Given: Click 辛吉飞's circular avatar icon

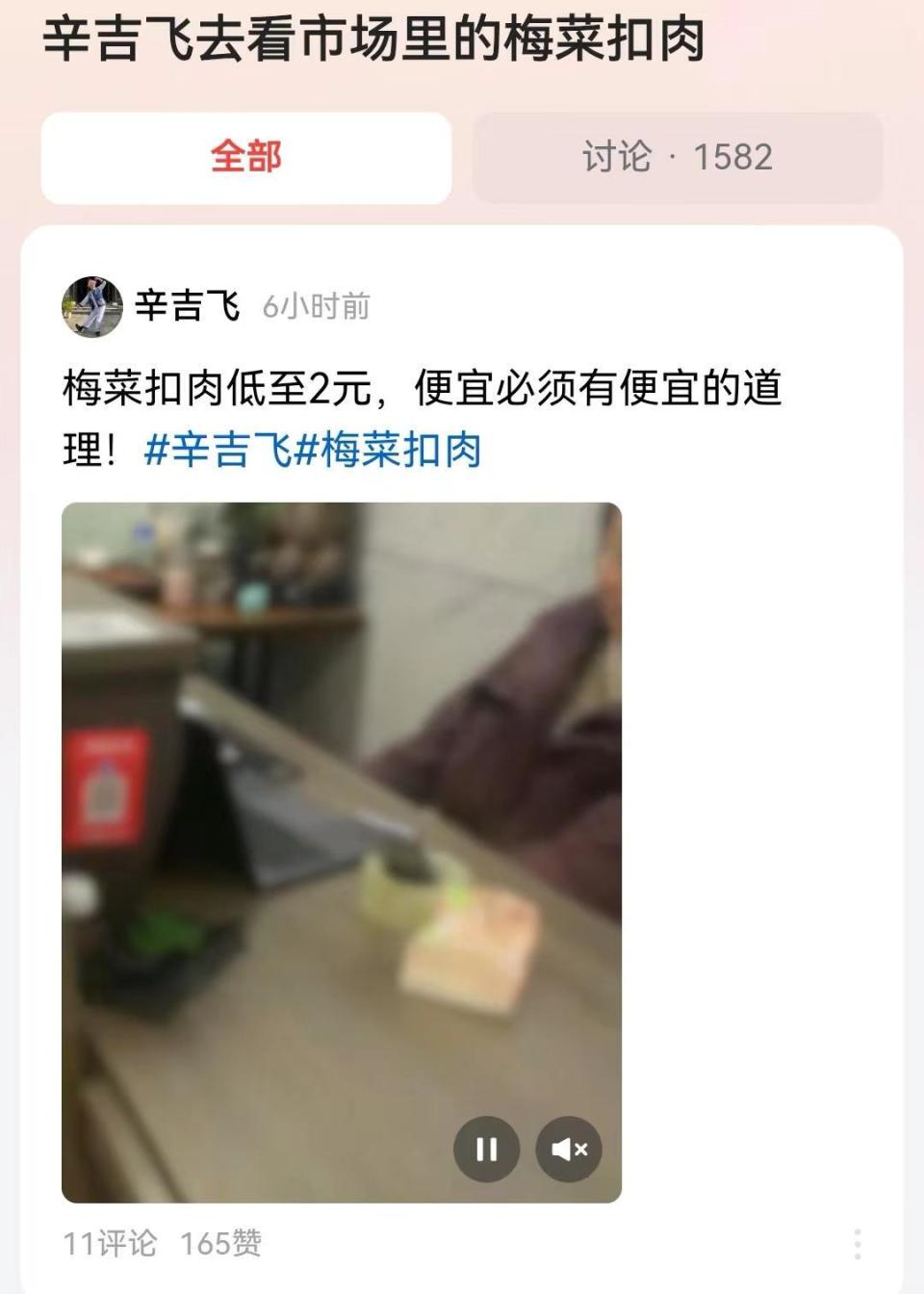Looking at the screenshot, I should click(92, 305).
